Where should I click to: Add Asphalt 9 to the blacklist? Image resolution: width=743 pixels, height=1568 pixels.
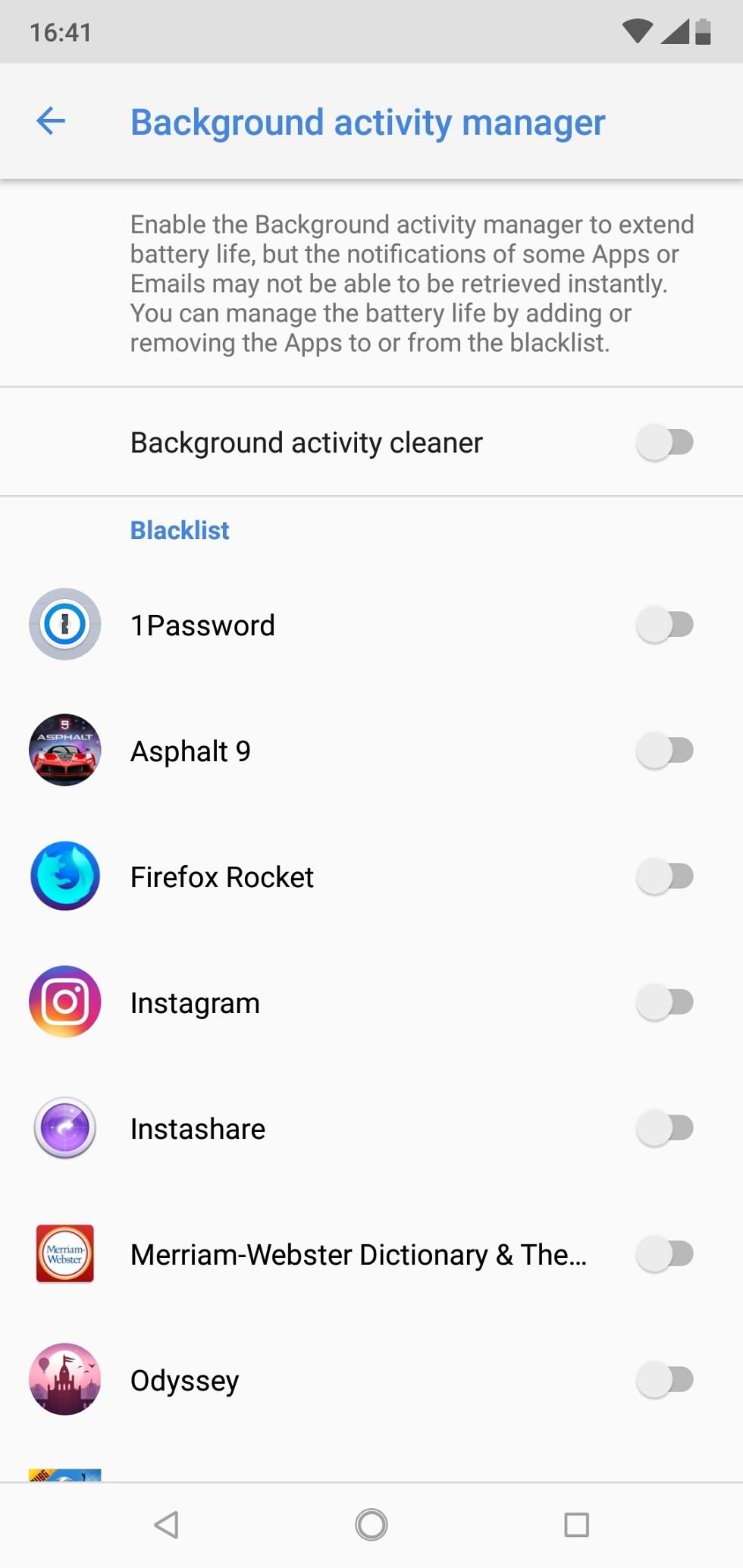(x=665, y=751)
